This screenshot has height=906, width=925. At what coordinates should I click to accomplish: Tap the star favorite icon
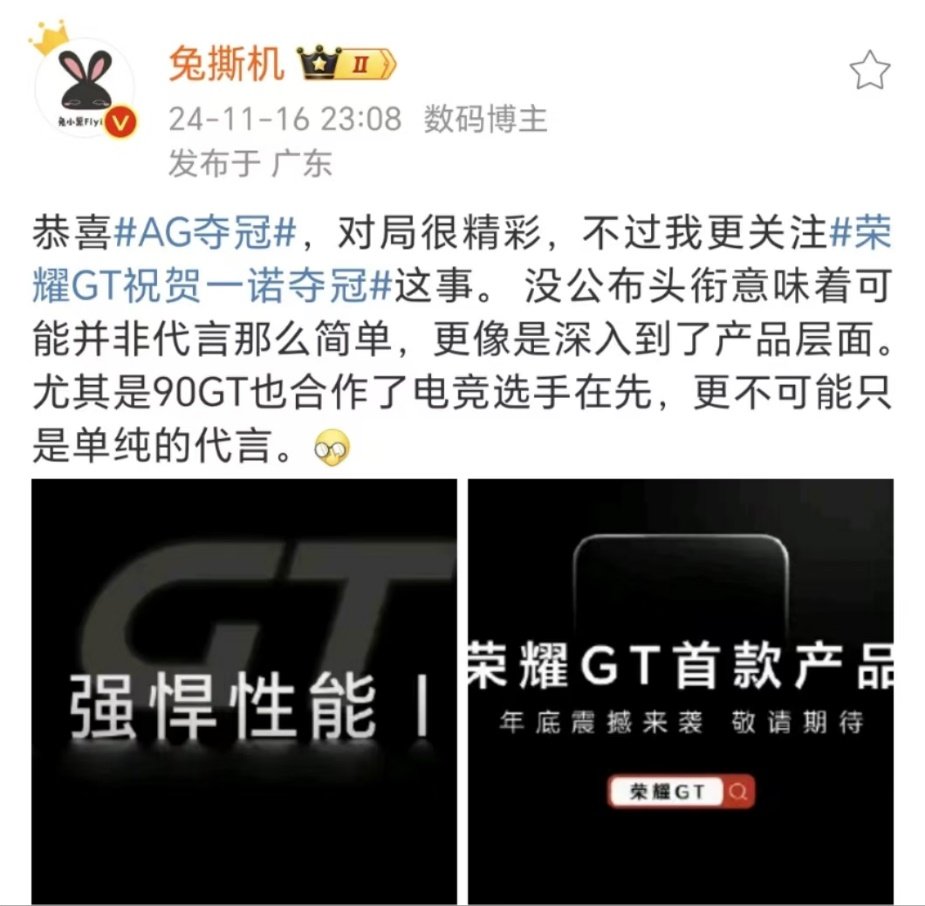point(868,72)
